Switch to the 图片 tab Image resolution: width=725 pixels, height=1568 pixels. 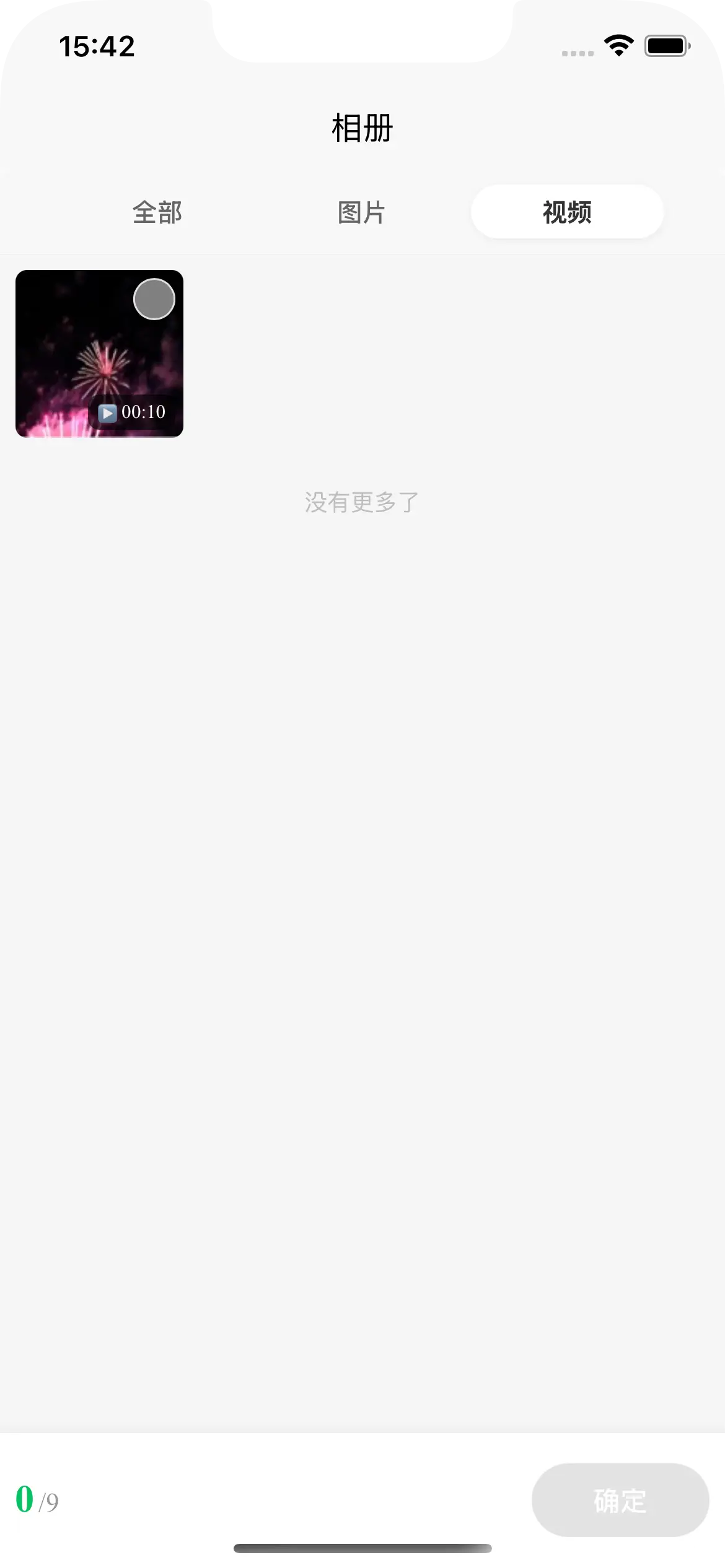[362, 212]
